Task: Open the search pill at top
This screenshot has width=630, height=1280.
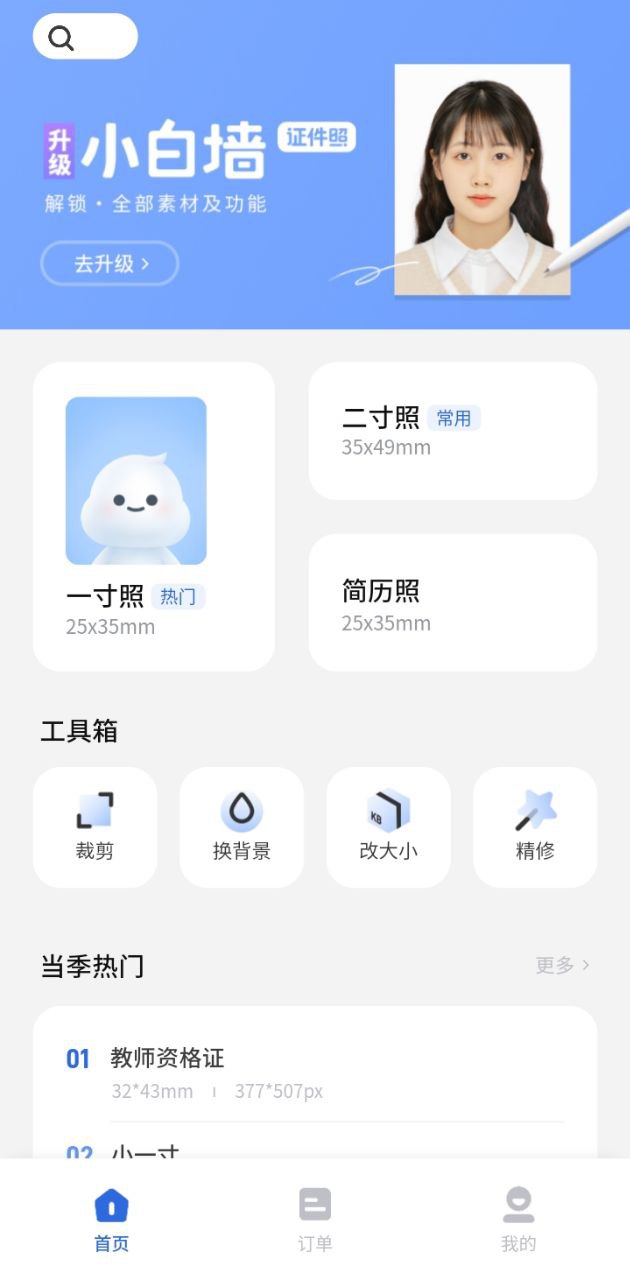Action: (85, 37)
